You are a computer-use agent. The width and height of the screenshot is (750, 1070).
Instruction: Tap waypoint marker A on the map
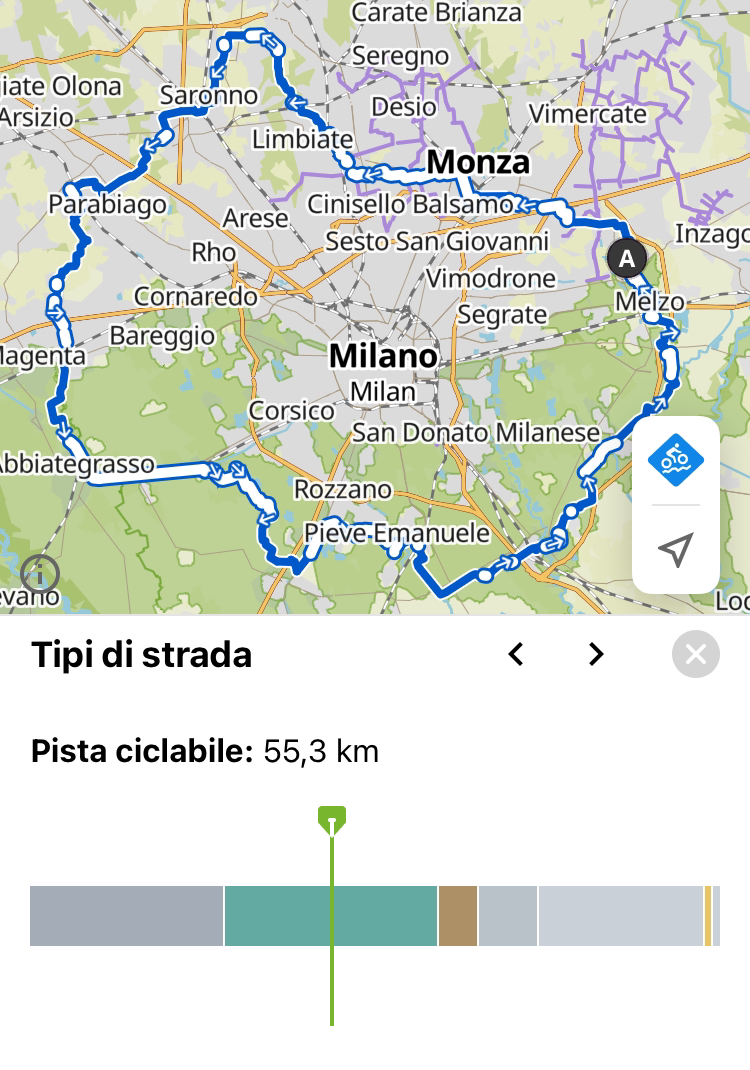626,259
